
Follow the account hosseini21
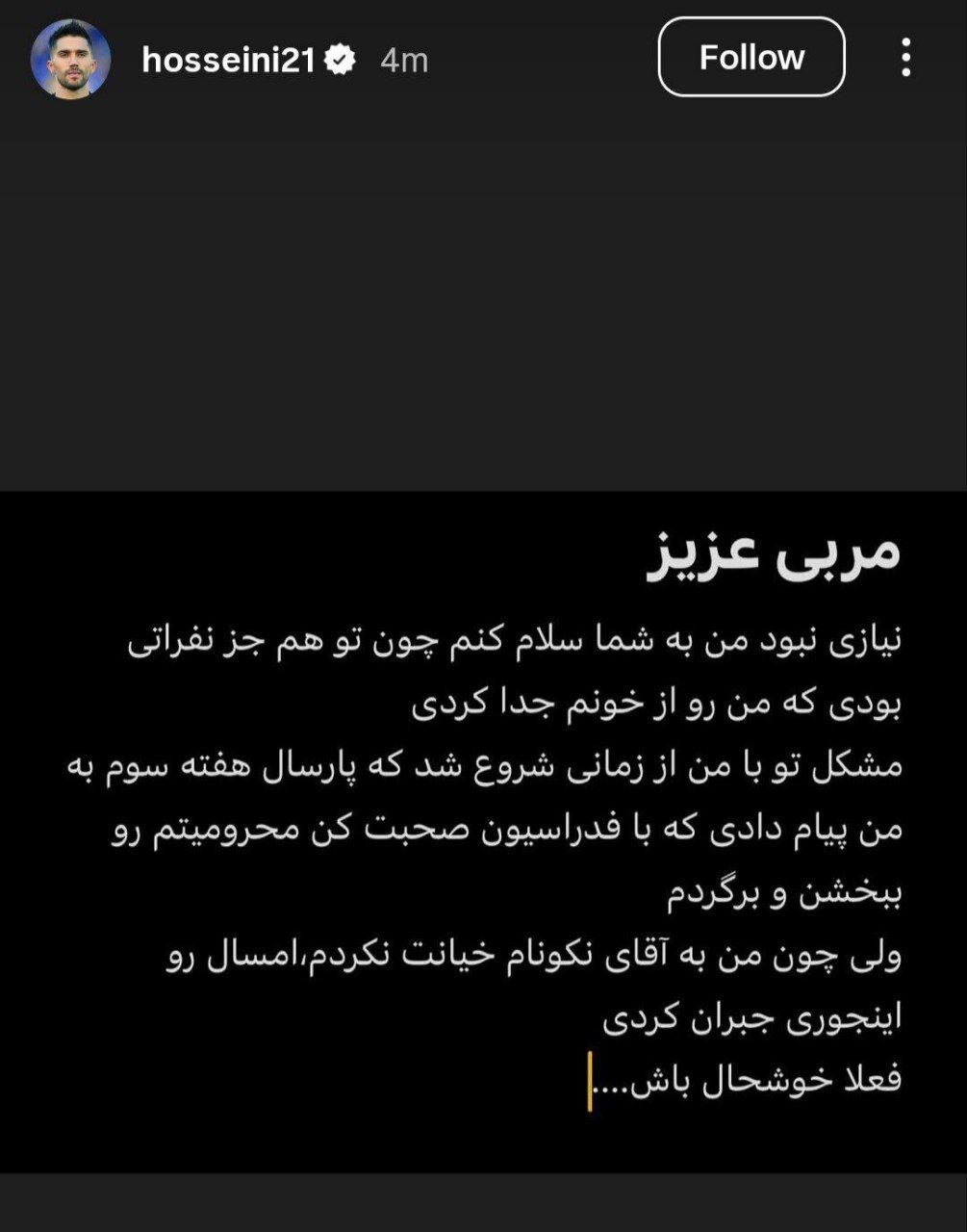tap(751, 58)
